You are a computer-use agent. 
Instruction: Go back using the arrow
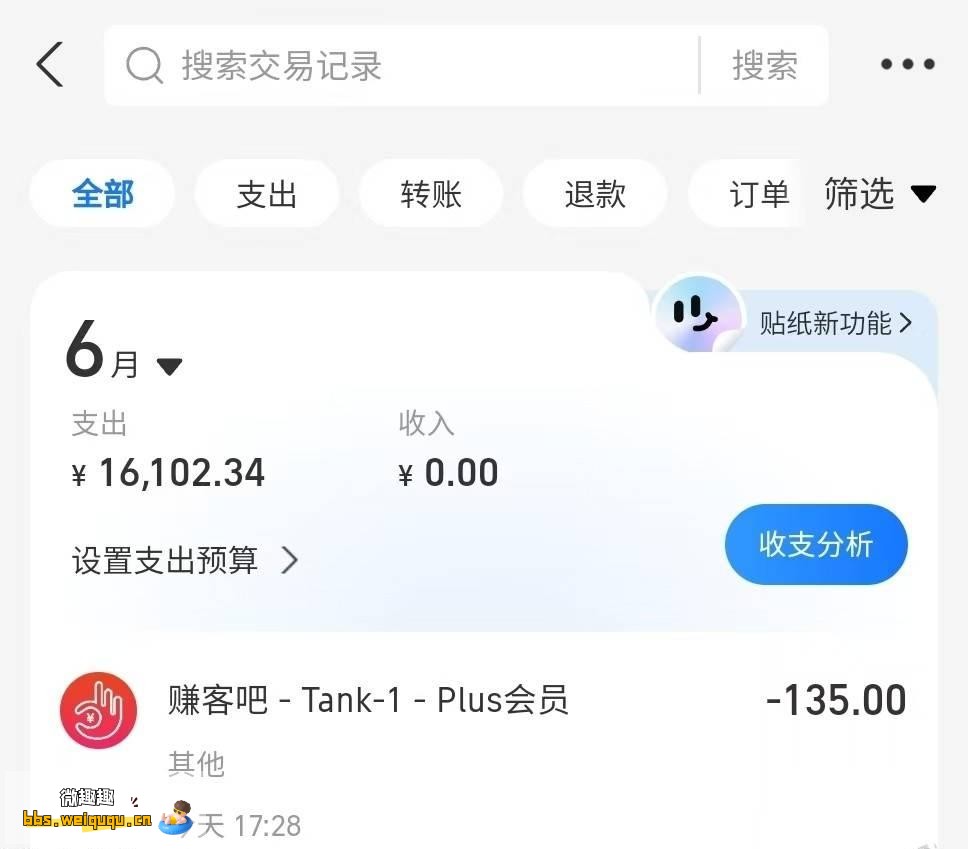(50, 66)
